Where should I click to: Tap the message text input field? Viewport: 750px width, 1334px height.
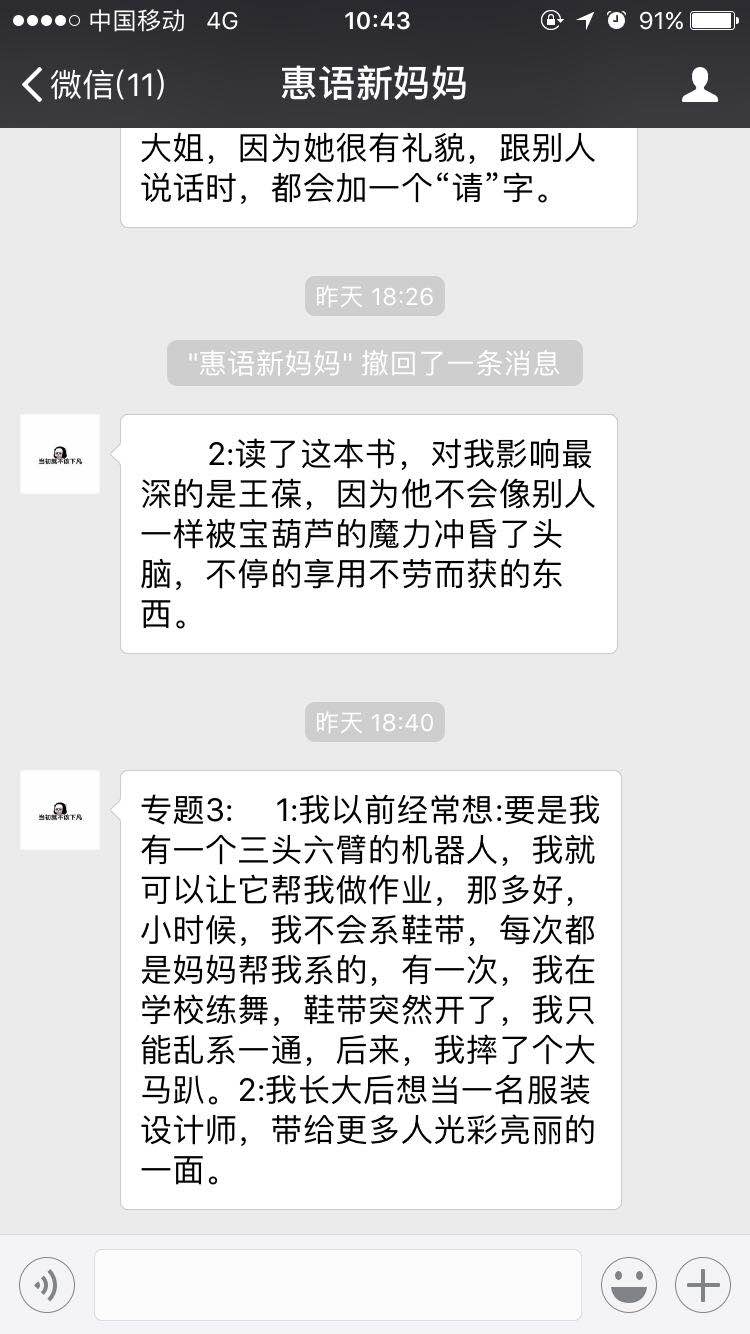[x=338, y=1285]
